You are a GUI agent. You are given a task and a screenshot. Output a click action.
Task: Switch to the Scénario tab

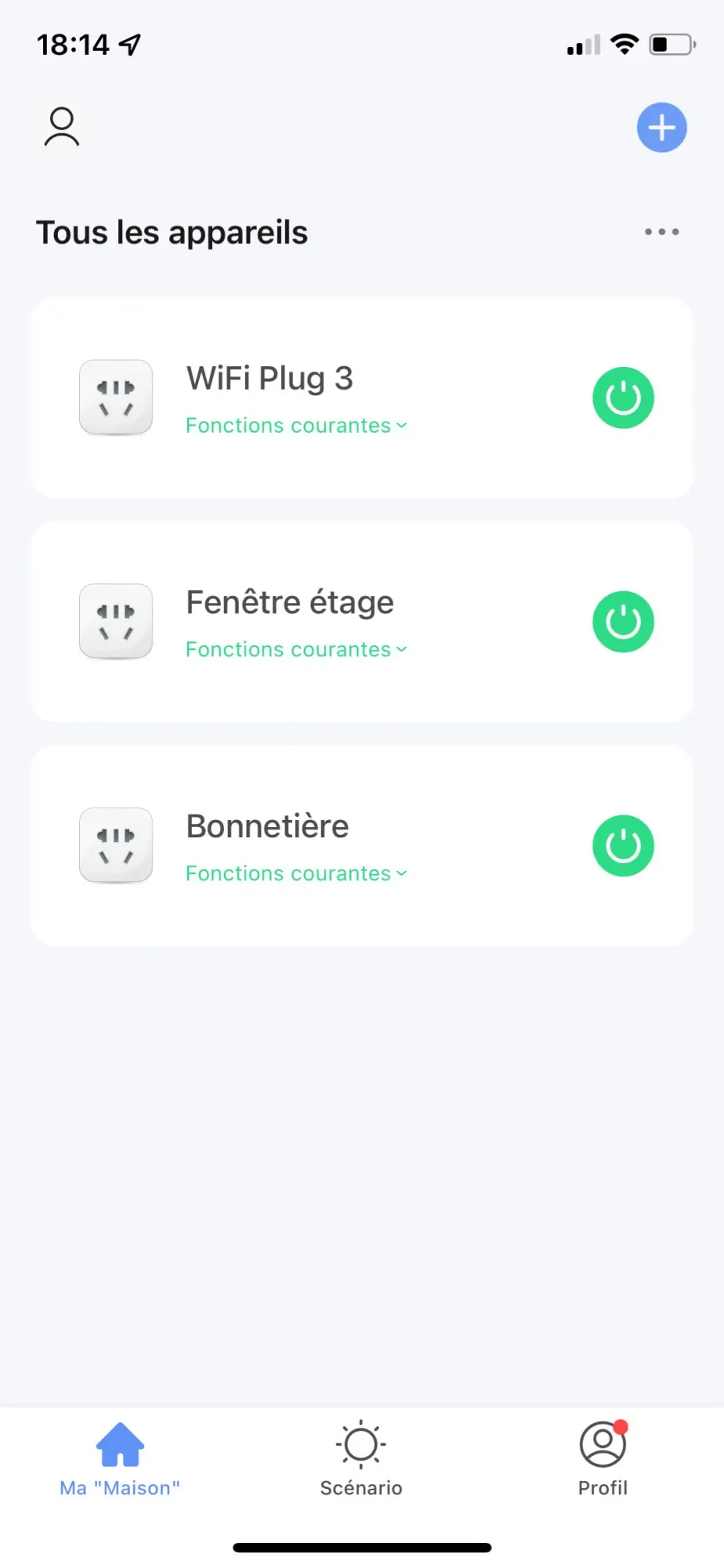pyautogui.click(x=361, y=1458)
